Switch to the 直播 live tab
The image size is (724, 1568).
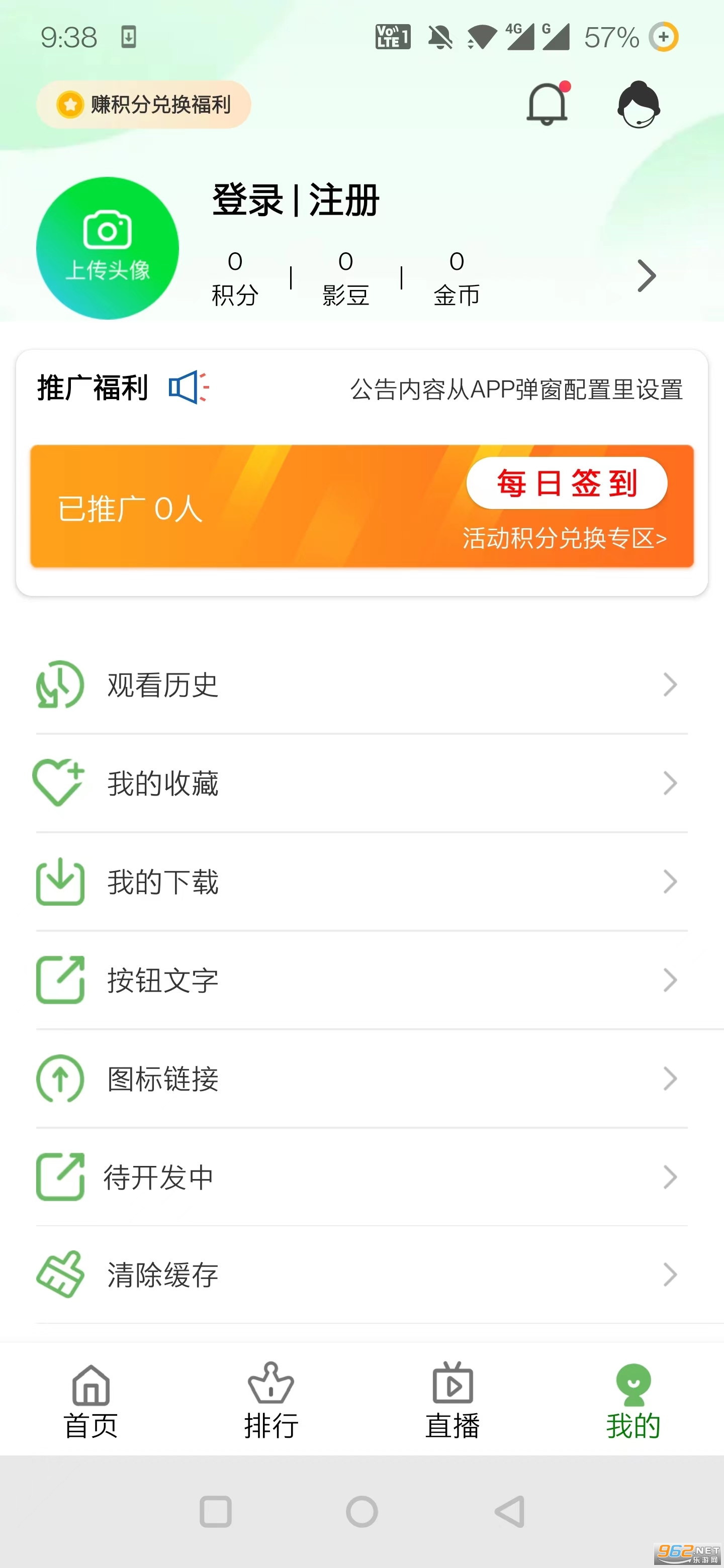click(452, 1401)
